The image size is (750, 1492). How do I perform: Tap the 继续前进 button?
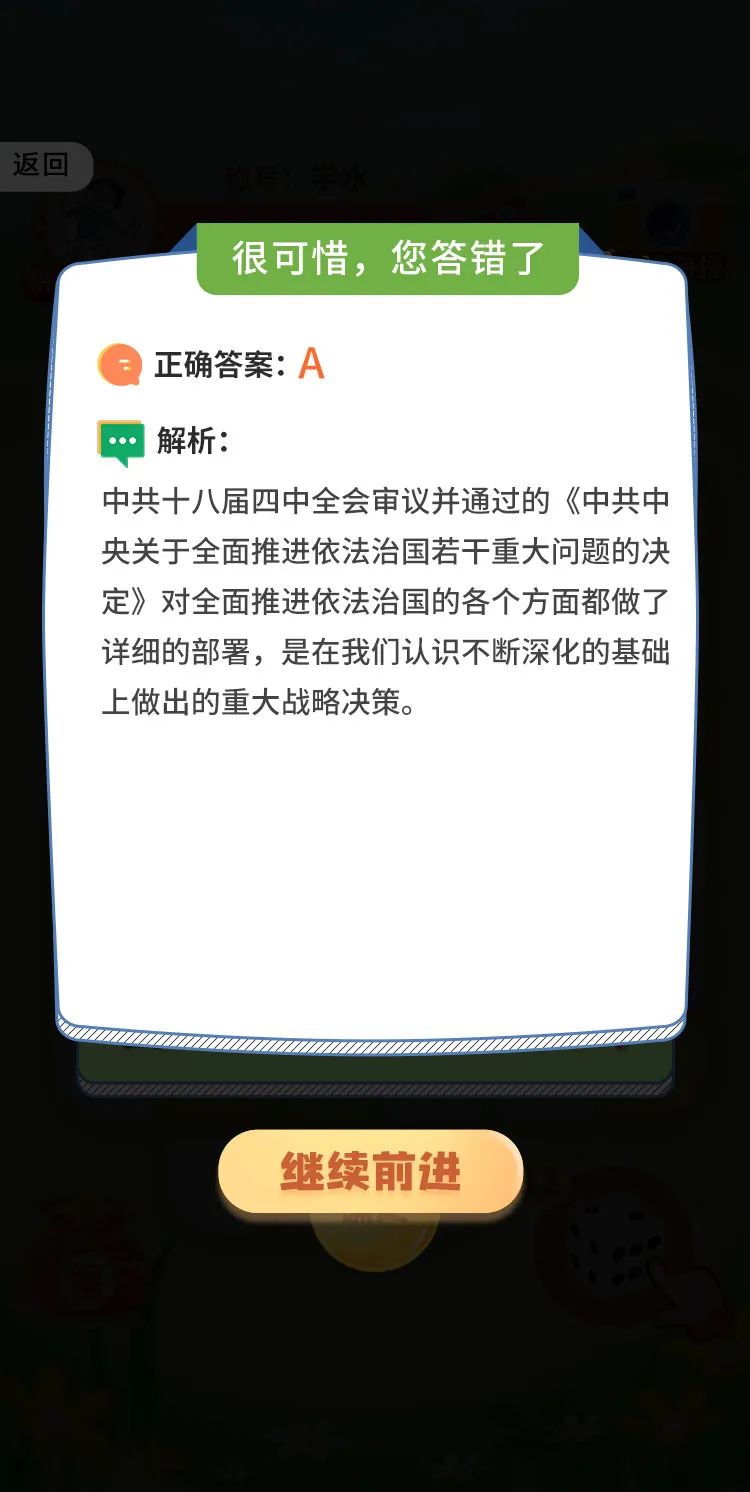pyautogui.click(x=371, y=1172)
